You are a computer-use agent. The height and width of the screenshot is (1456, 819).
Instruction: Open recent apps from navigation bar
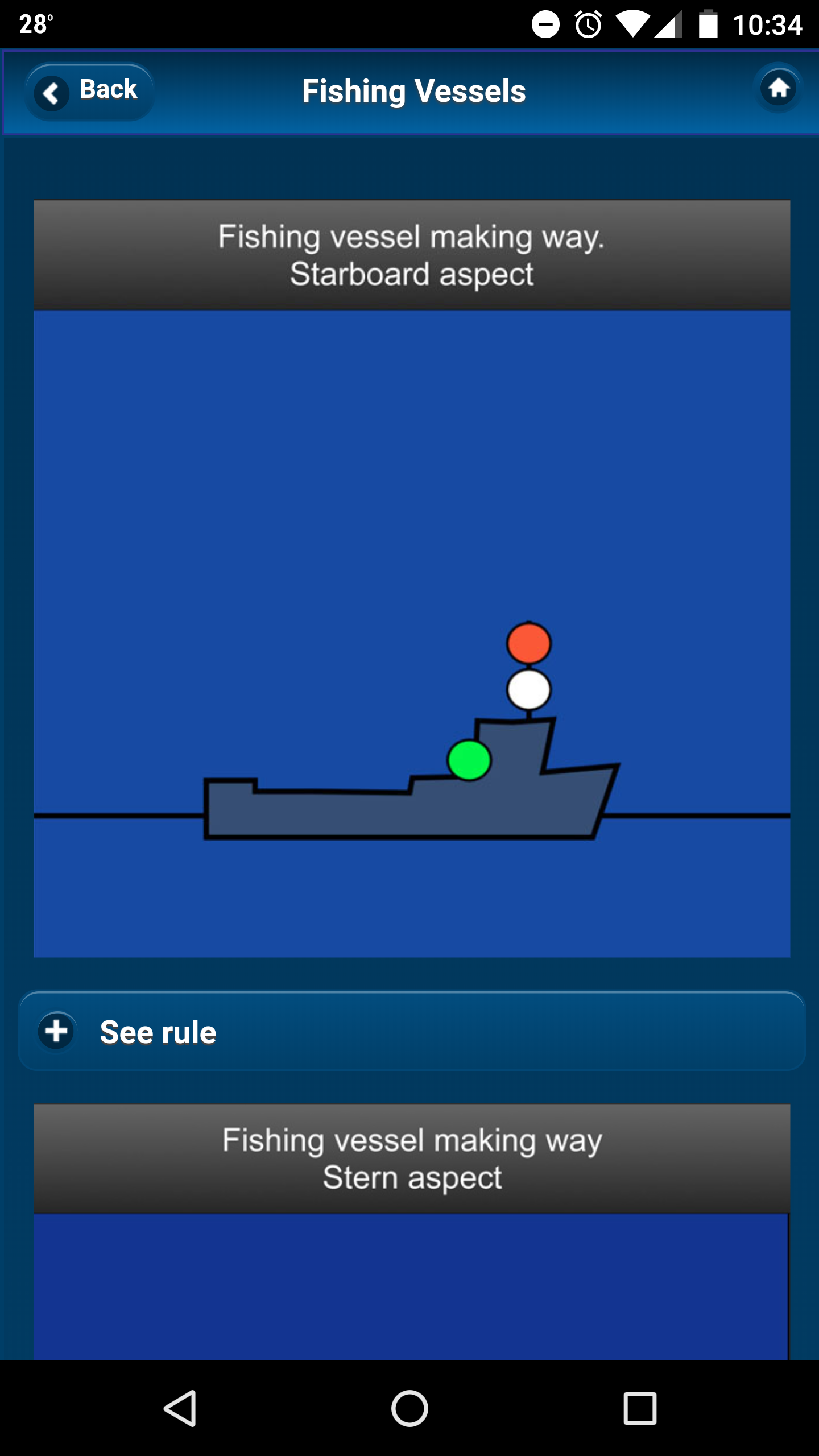click(640, 1408)
